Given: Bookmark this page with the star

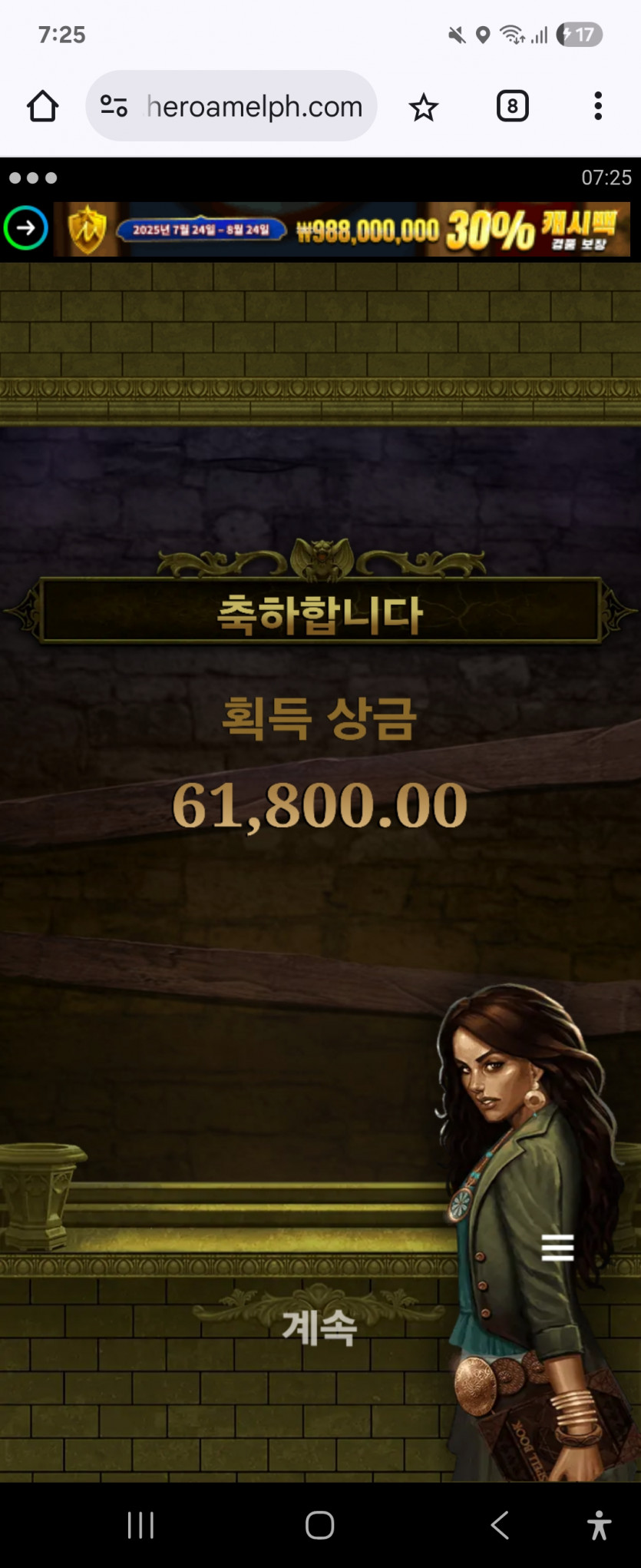Looking at the screenshot, I should click(x=423, y=107).
